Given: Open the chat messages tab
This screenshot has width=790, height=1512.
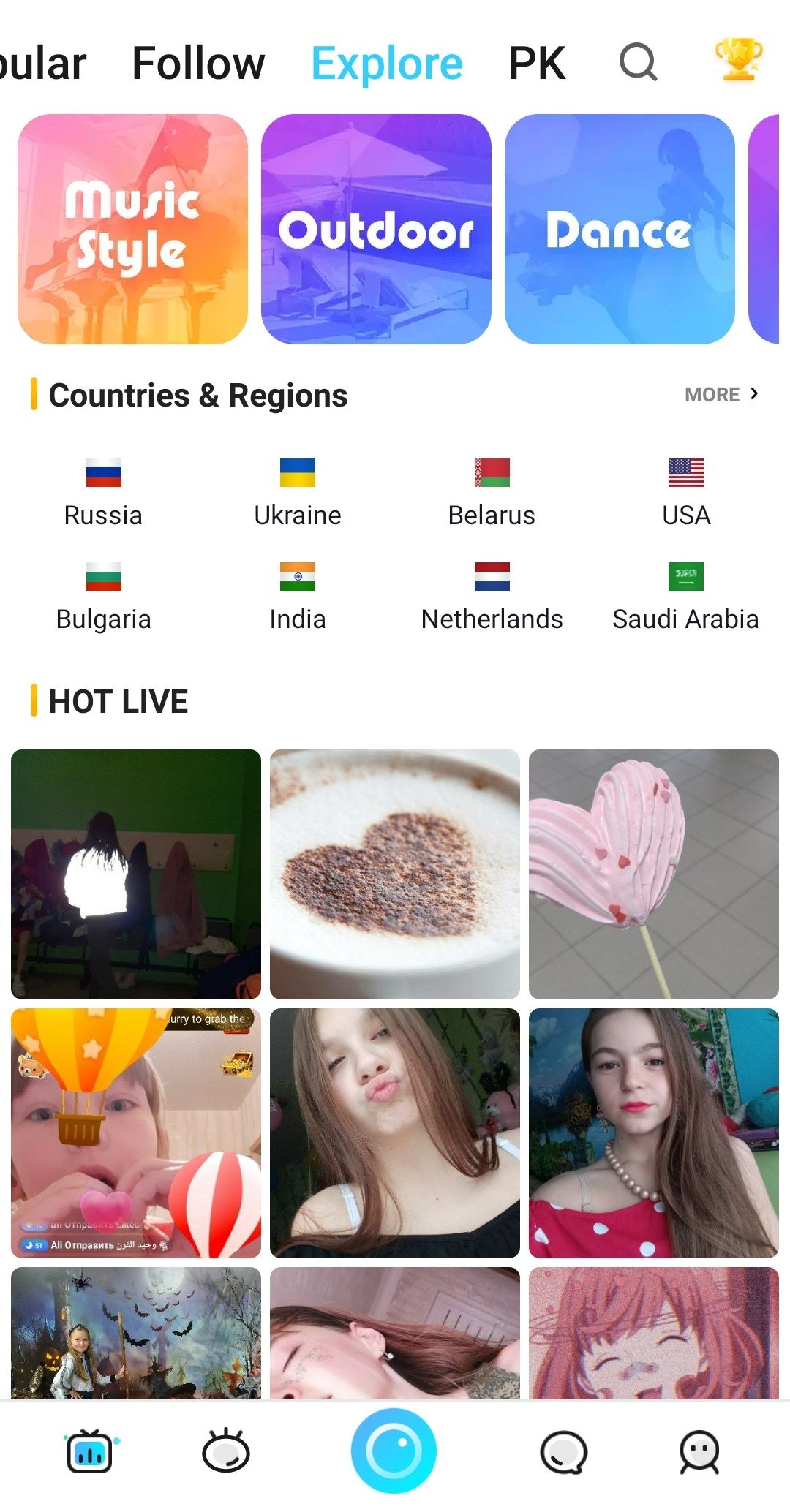Looking at the screenshot, I should click(x=563, y=1452).
